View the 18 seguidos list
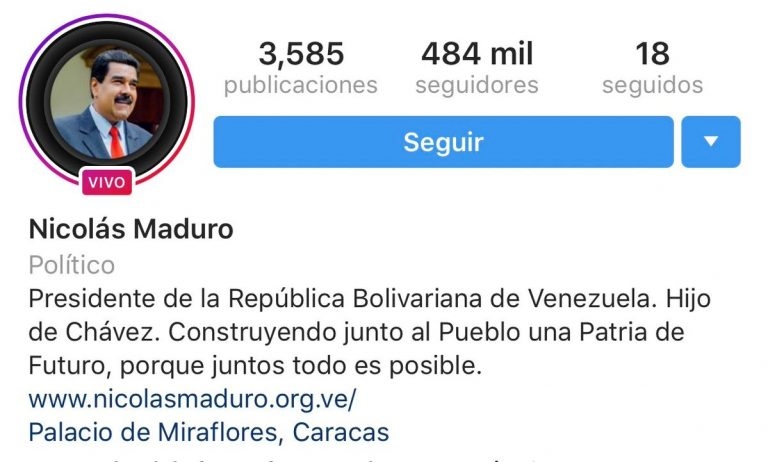 pos(652,67)
